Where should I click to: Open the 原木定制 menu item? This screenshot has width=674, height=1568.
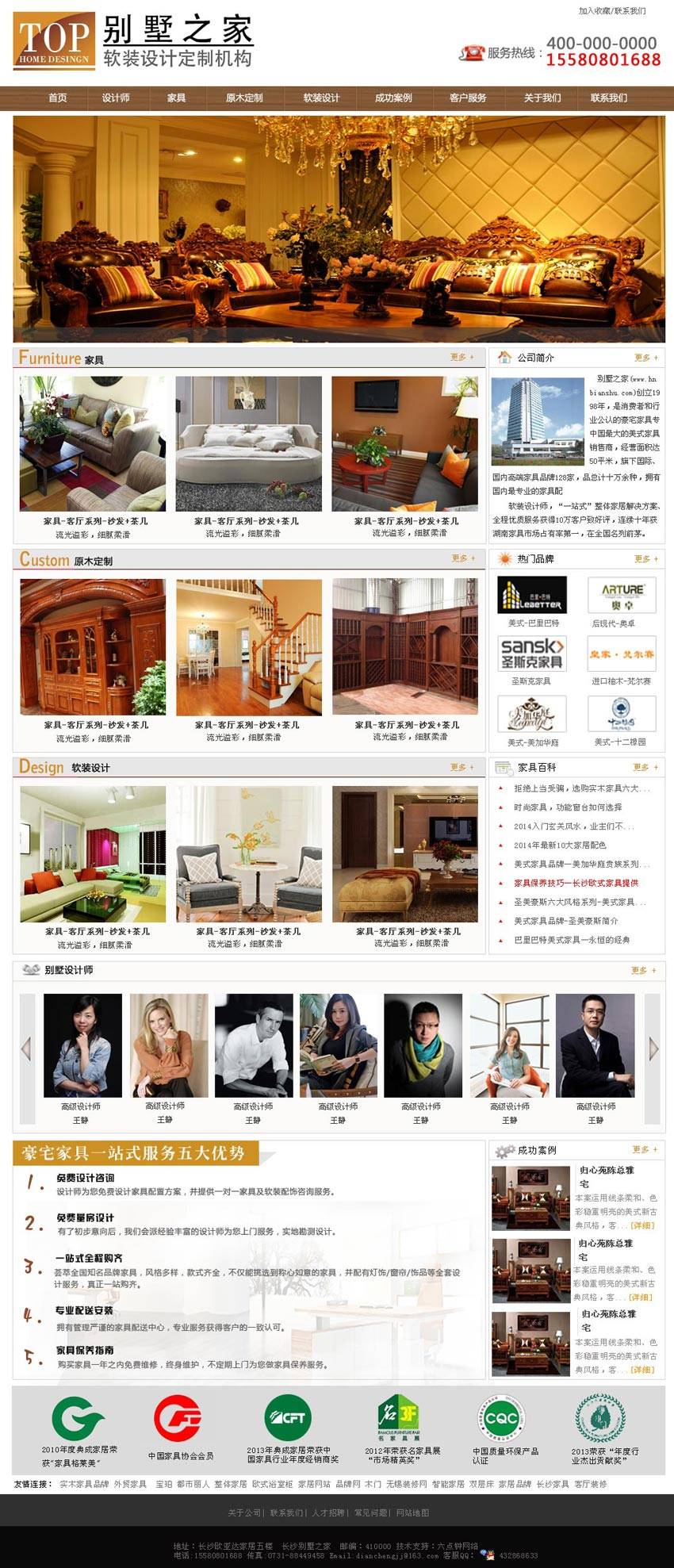(244, 98)
